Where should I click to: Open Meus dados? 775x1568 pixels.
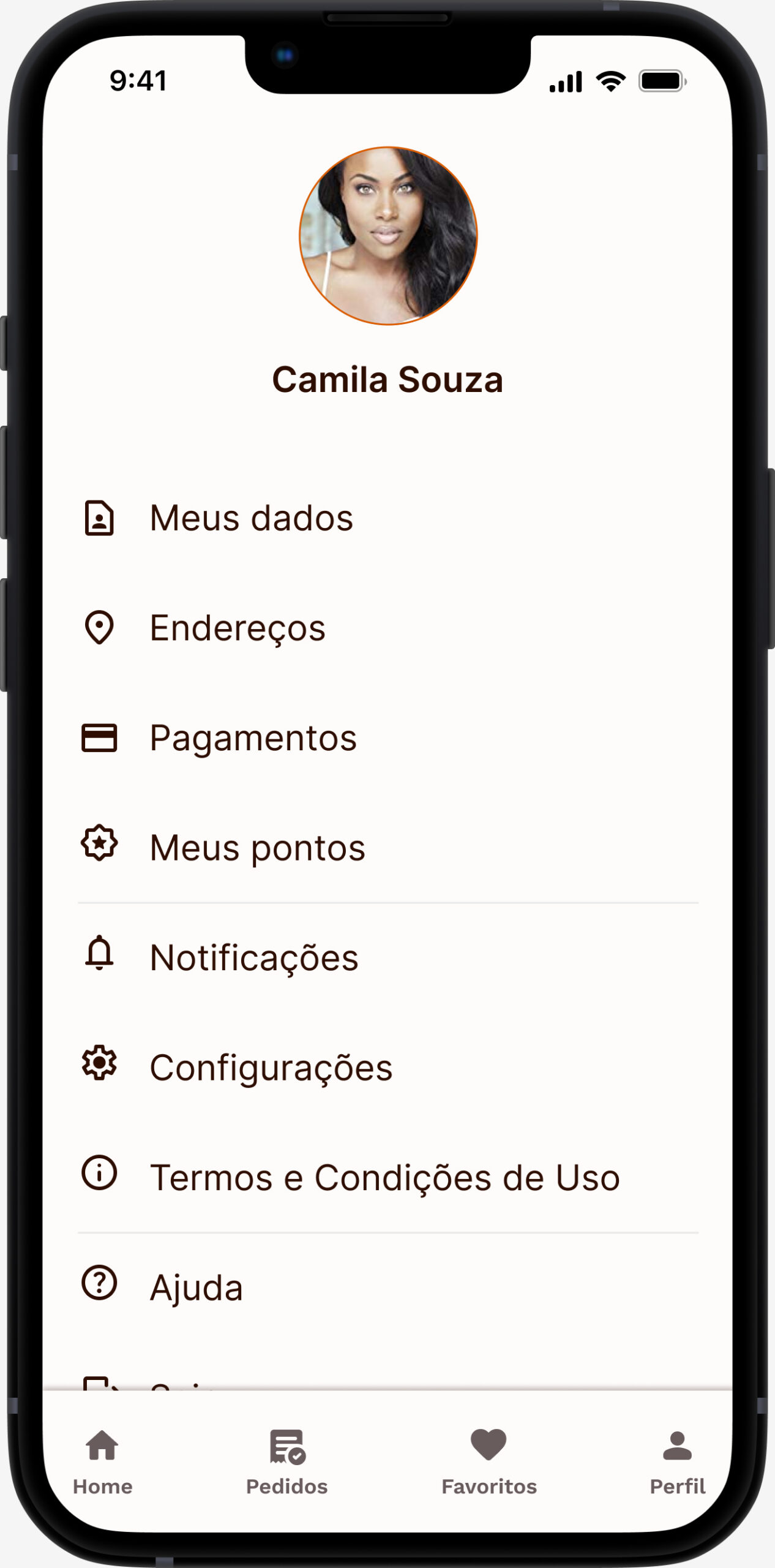(x=388, y=518)
